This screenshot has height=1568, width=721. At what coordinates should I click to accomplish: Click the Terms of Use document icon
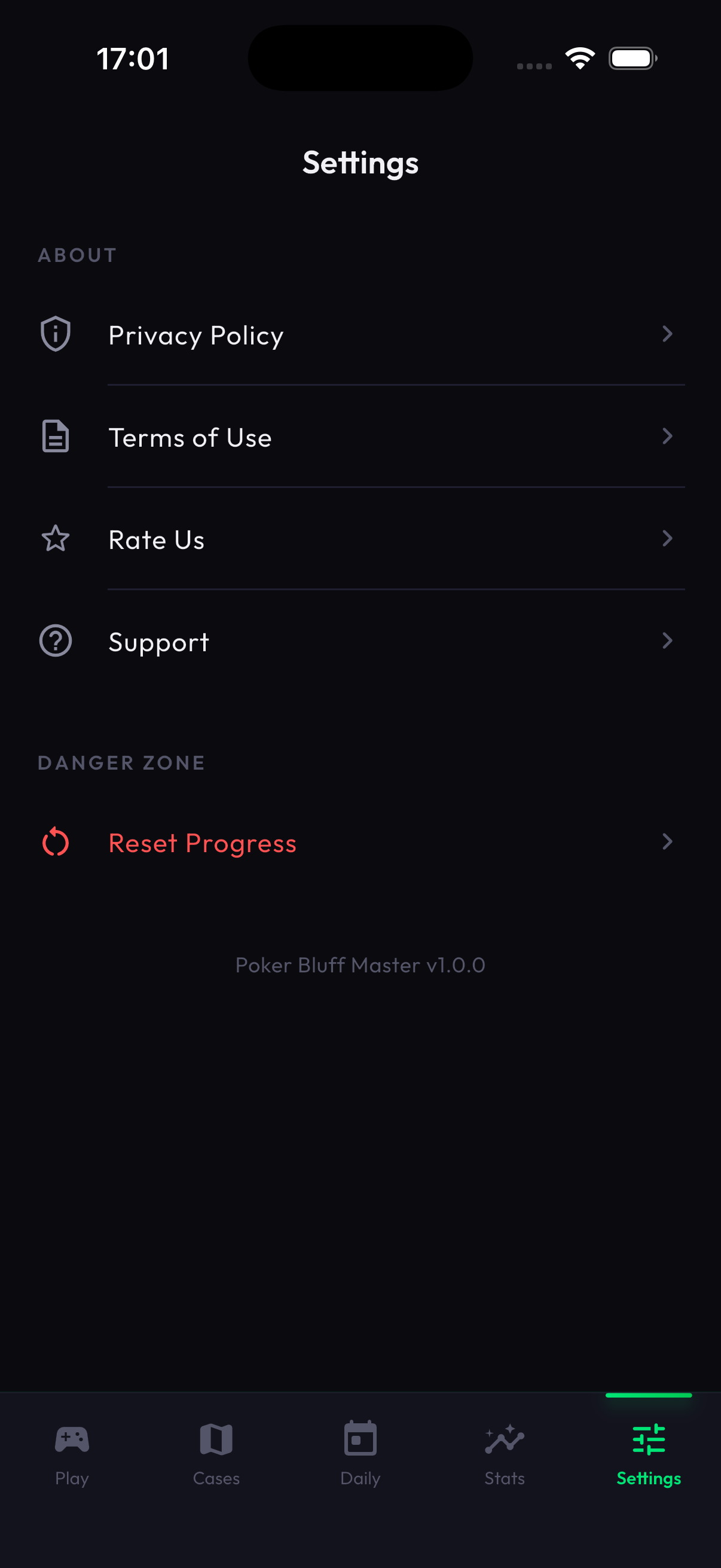point(54,437)
